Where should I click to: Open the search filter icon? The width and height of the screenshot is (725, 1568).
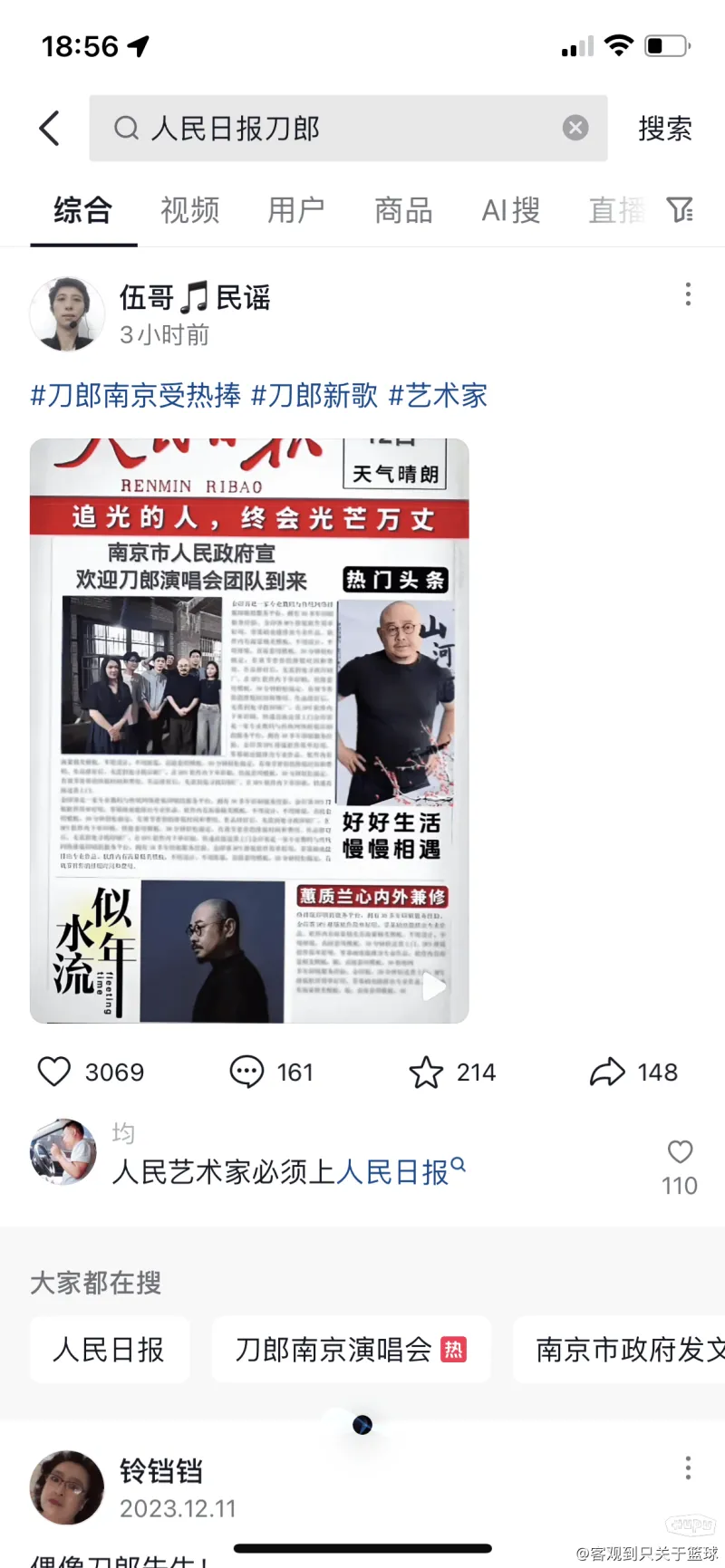point(680,210)
